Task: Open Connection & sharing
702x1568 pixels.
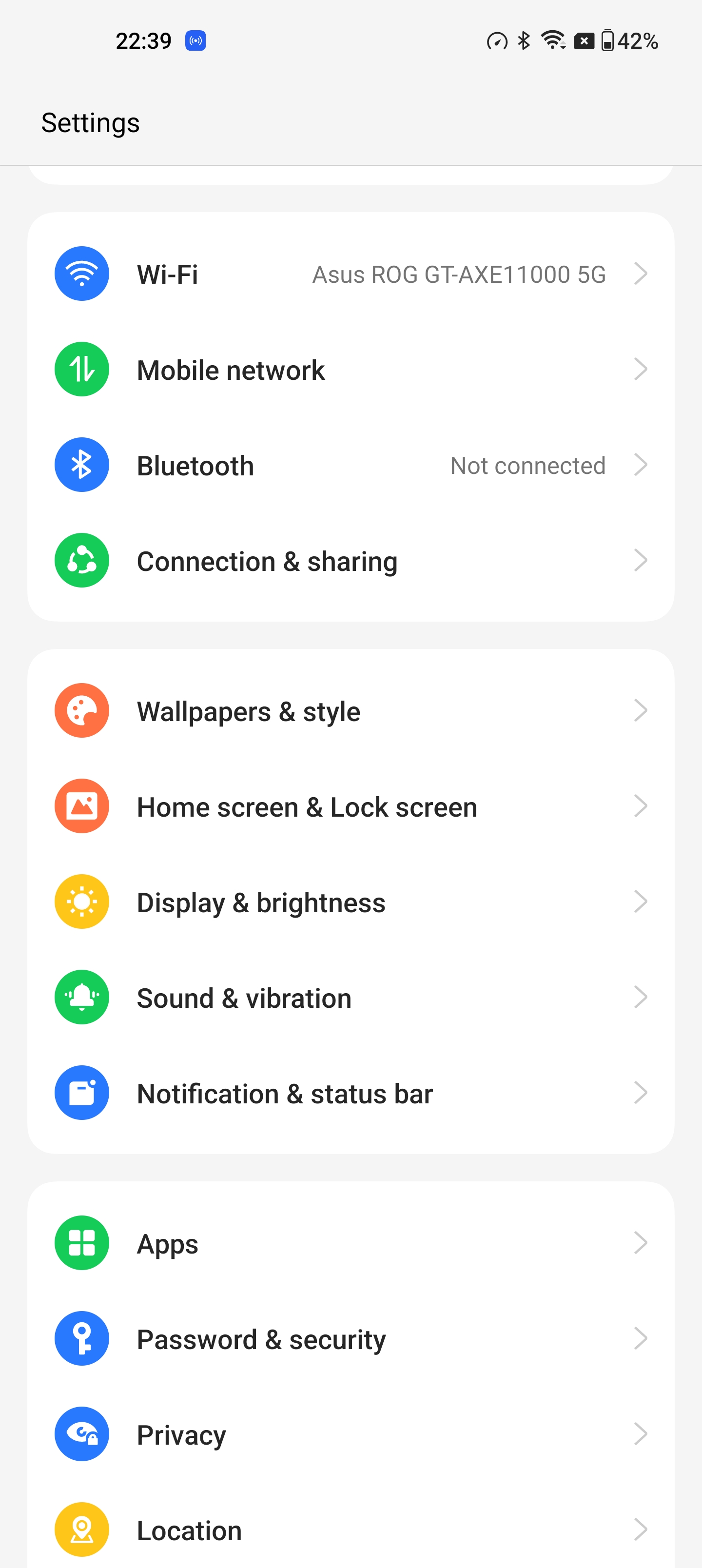Action: [350, 561]
